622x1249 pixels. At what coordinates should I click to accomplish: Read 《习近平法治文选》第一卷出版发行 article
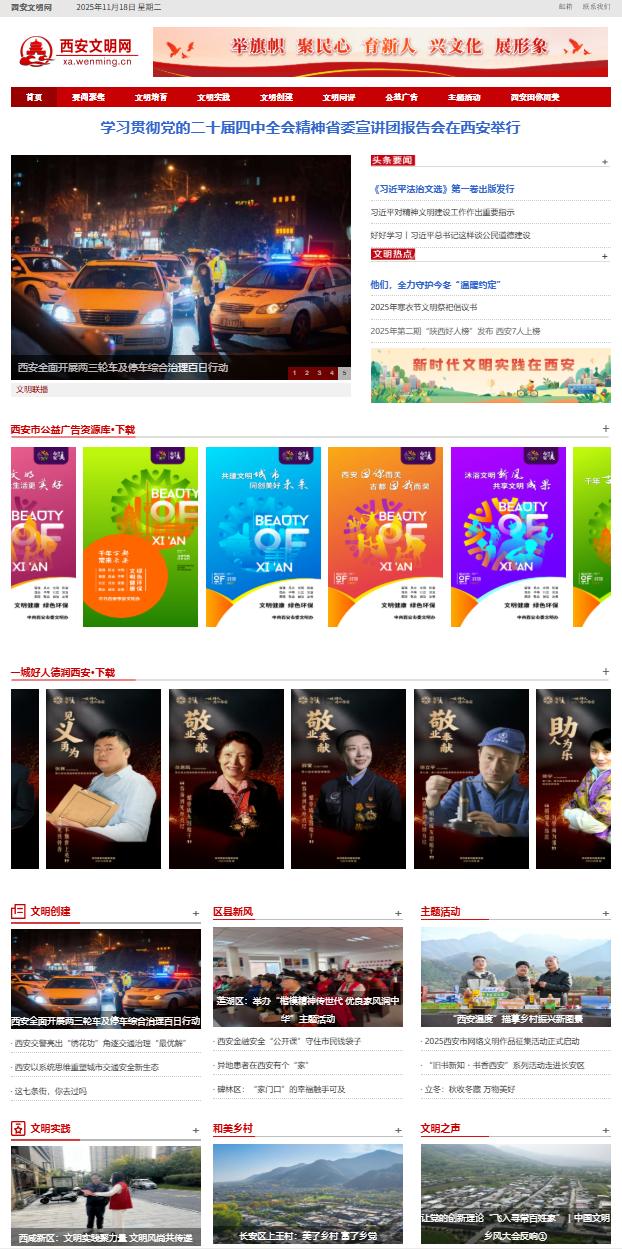[x=442, y=188]
